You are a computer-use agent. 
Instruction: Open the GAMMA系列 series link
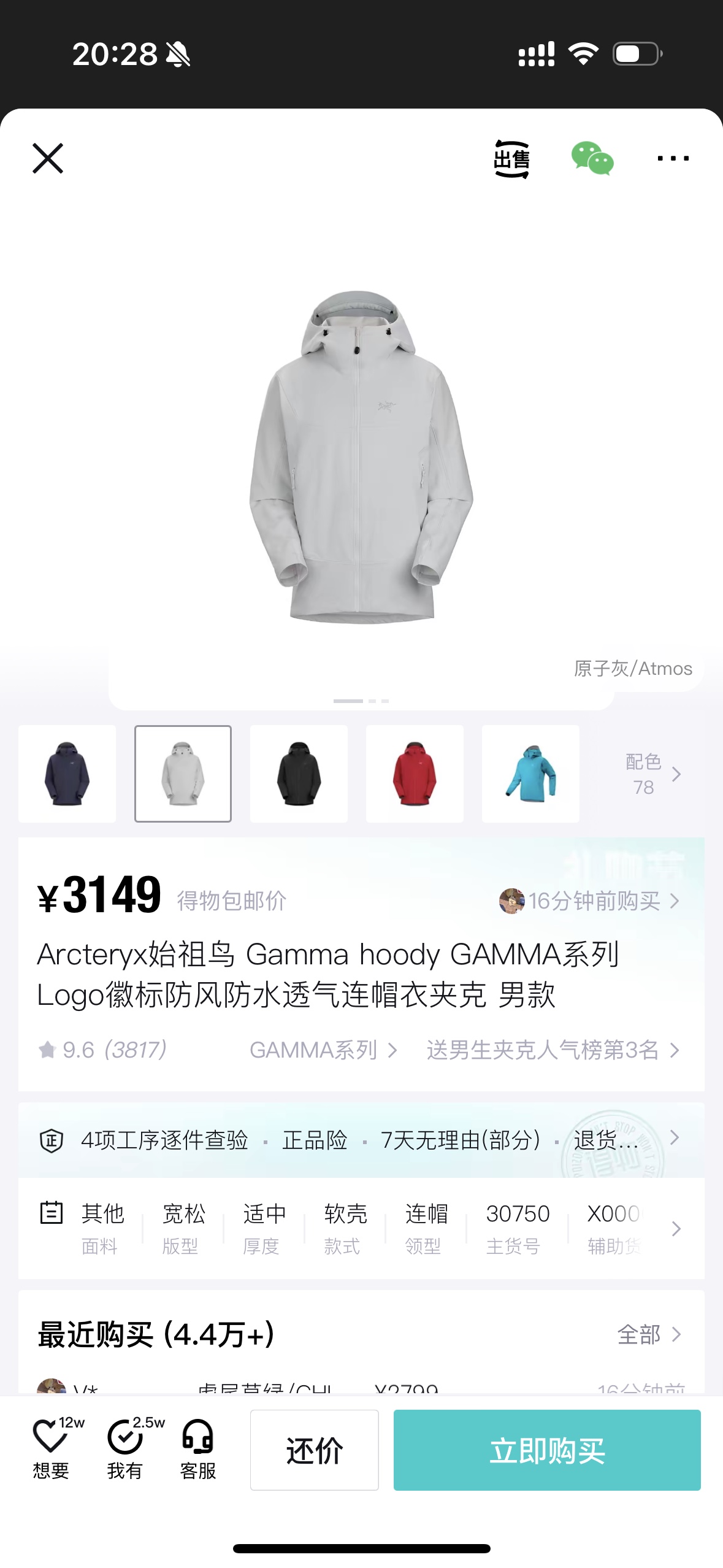click(323, 1050)
